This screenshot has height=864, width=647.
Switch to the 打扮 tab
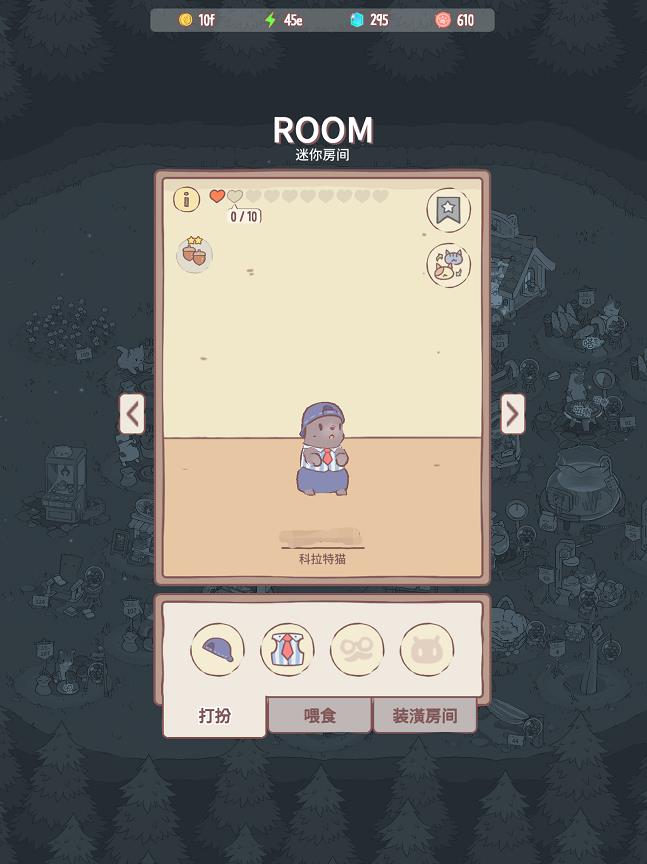pyautogui.click(x=215, y=716)
